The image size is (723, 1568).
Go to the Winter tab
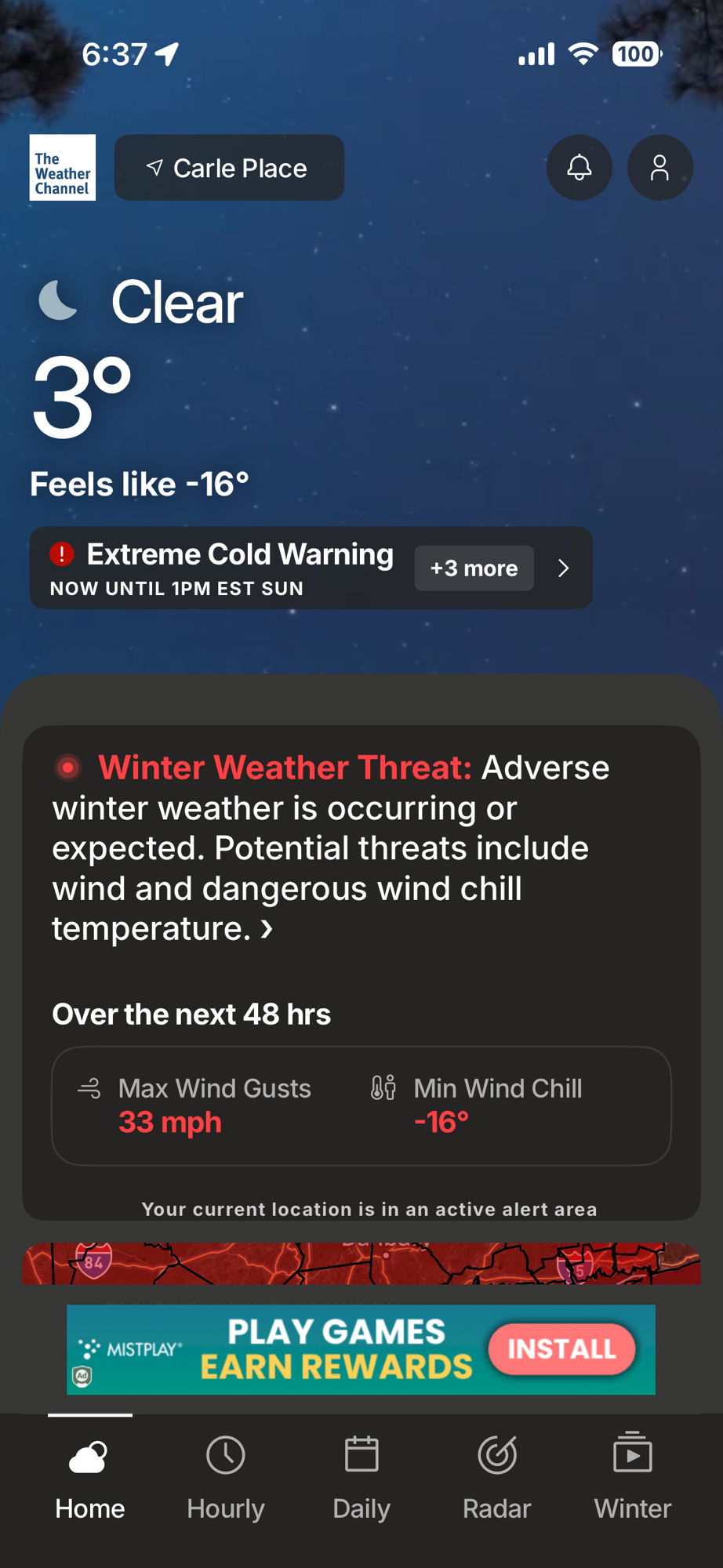pos(632,1477)
